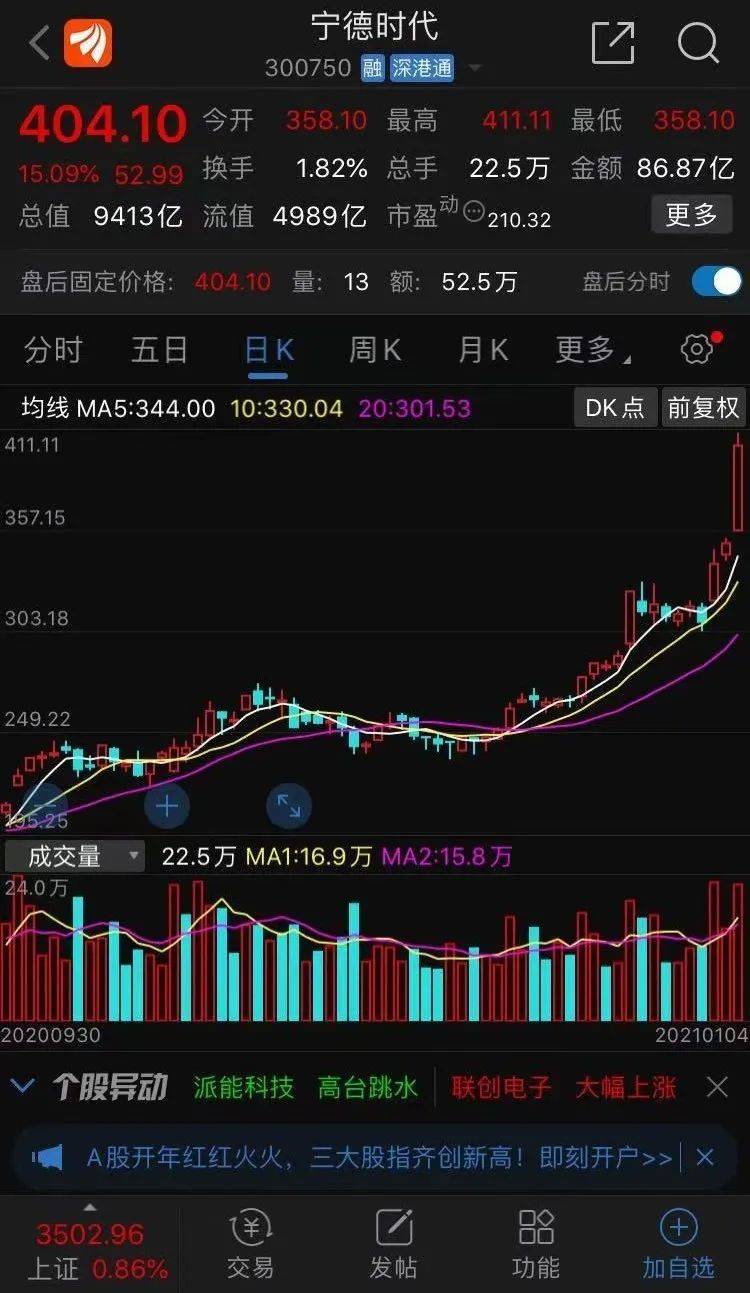The height and width of the screenshot is (1293, 750).
Task: Share this stock page
Action: (613, 44)
